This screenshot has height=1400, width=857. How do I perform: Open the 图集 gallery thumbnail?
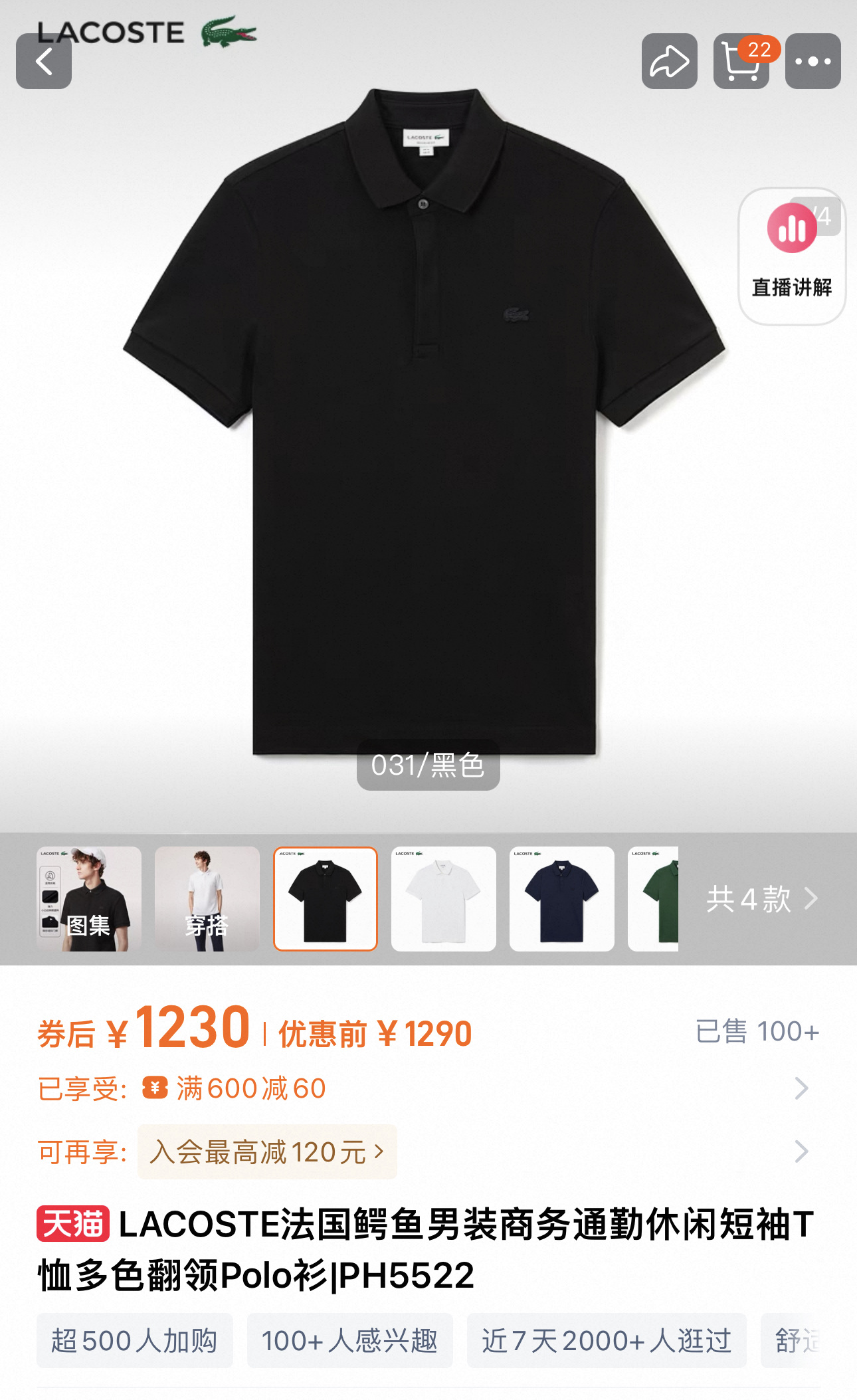(x=89, y=898)
